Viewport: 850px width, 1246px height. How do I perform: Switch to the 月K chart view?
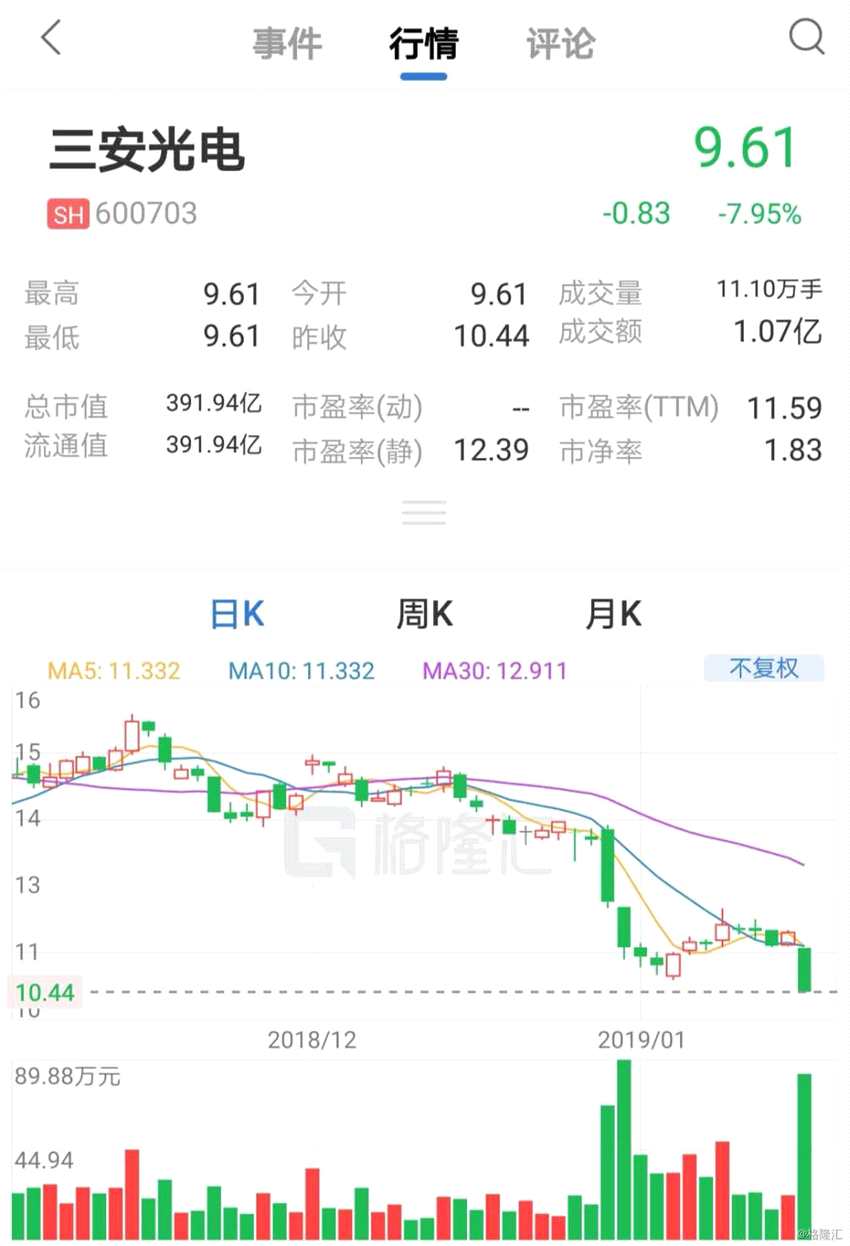pos(612,614)
